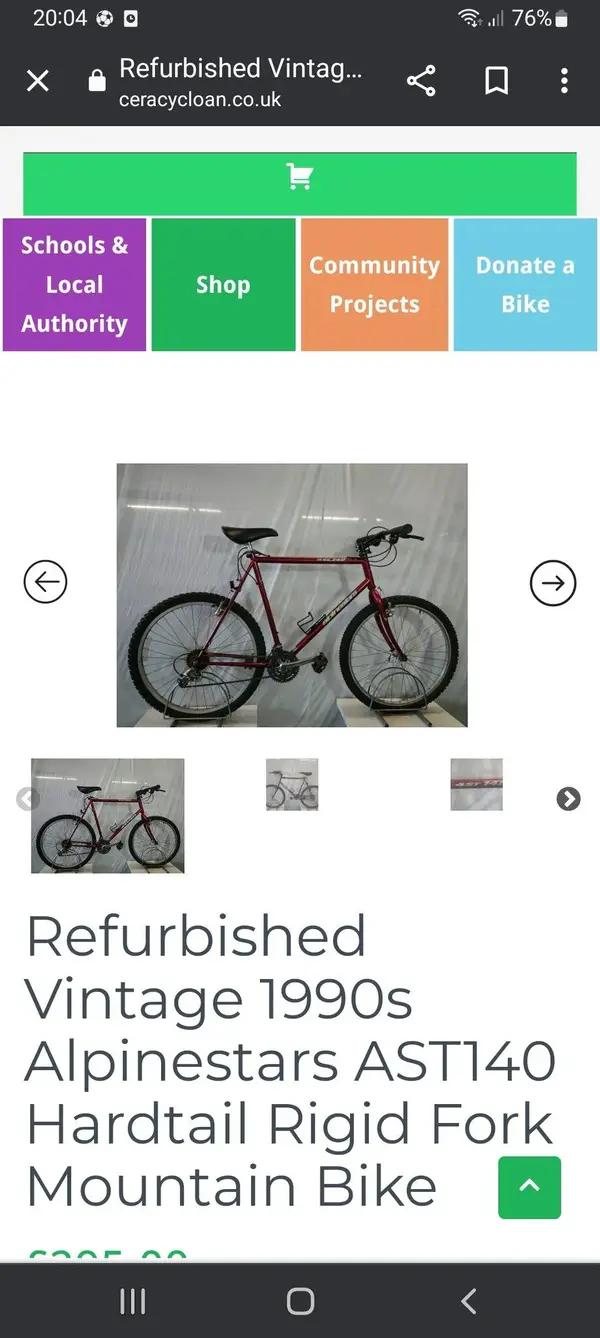Go to the Shop section
Image resolution: width=600 pixels, height=1338 pixels.
click(x=223, y=285)
